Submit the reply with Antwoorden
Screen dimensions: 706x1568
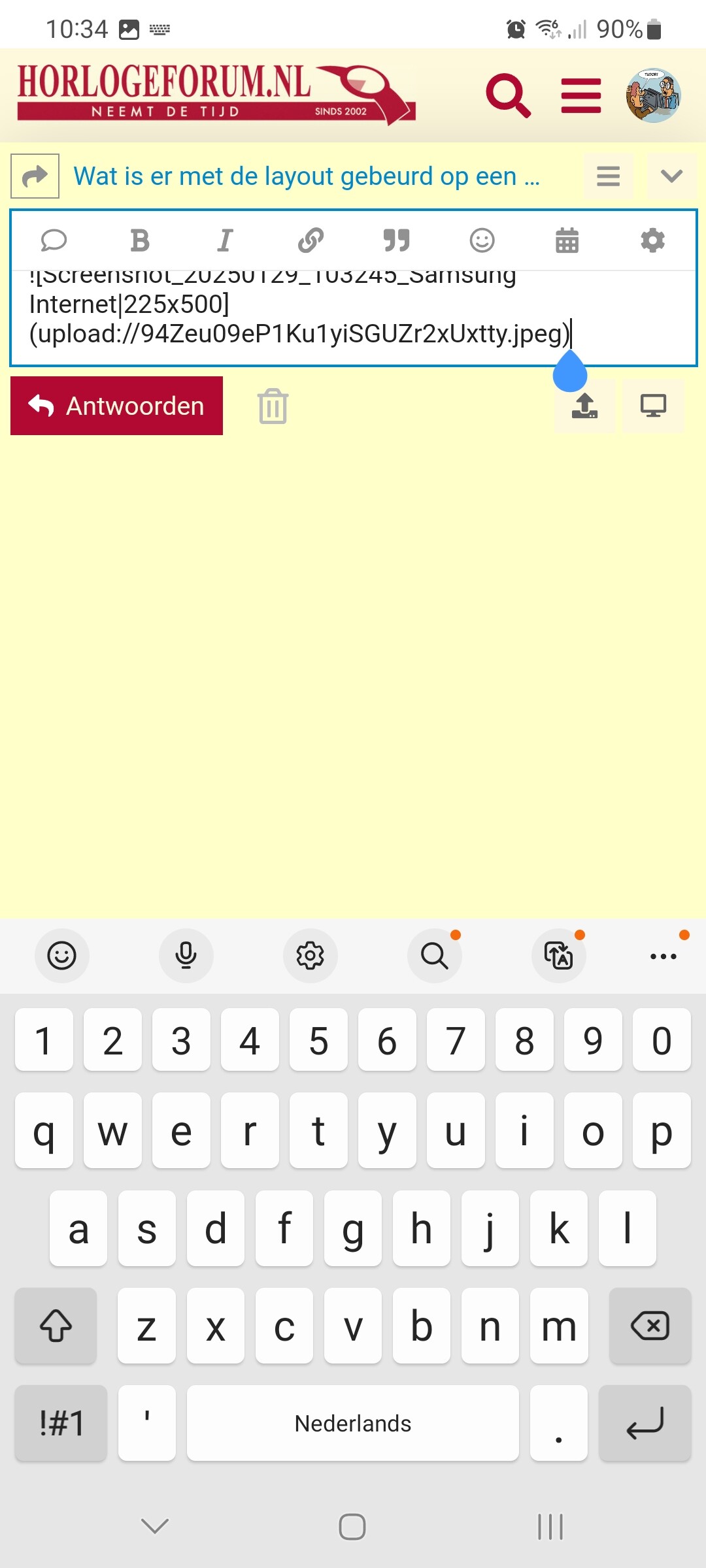point(116,406)
